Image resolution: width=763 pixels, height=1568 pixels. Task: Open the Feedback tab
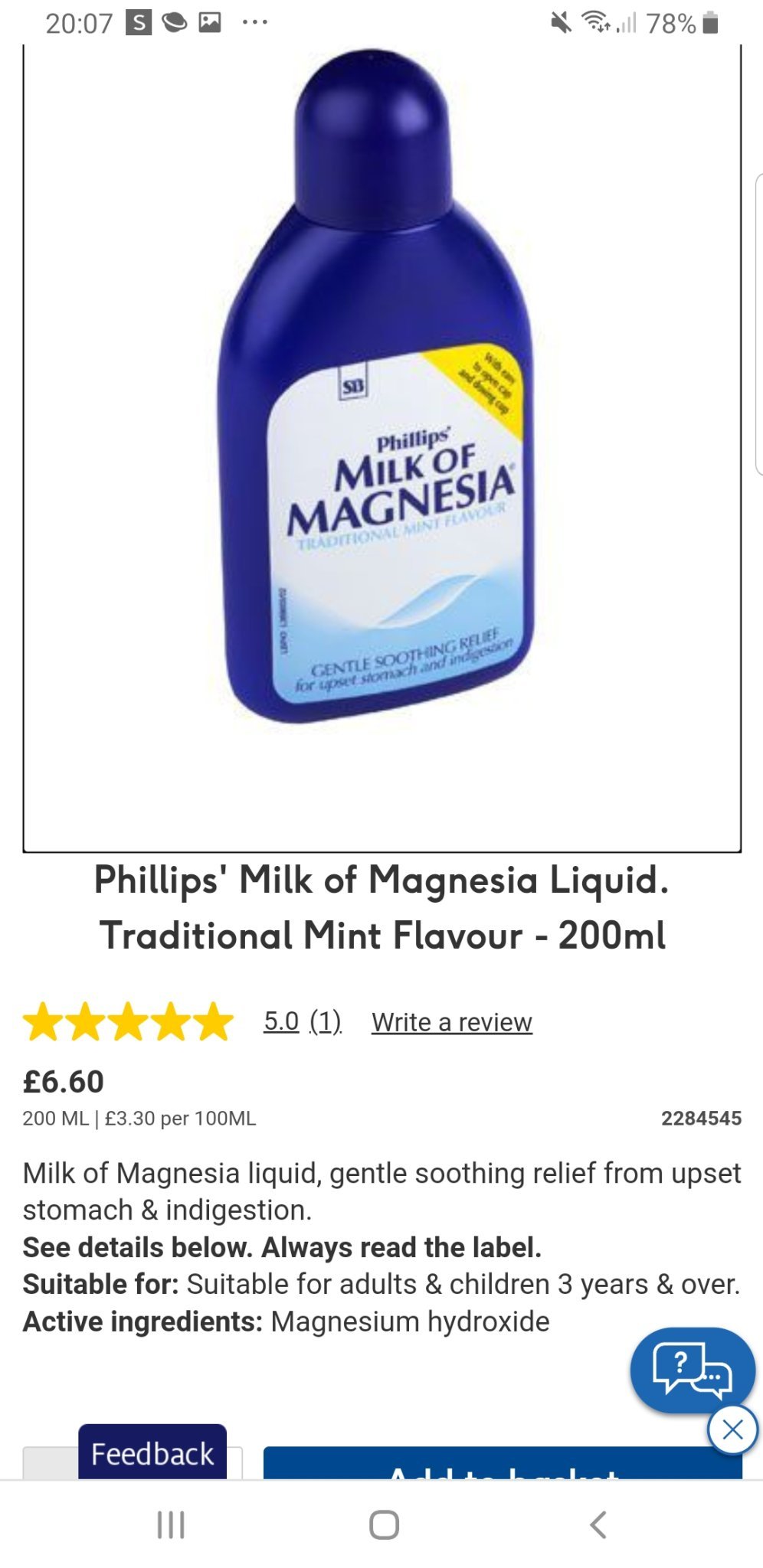152,1452
